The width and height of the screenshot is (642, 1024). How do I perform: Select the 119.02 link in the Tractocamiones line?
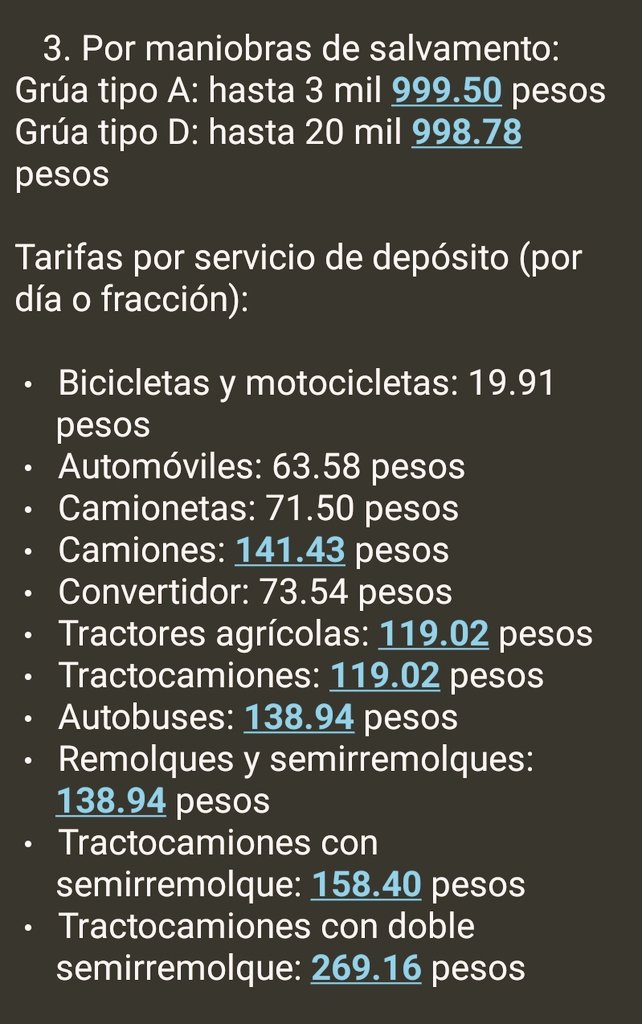385,676
